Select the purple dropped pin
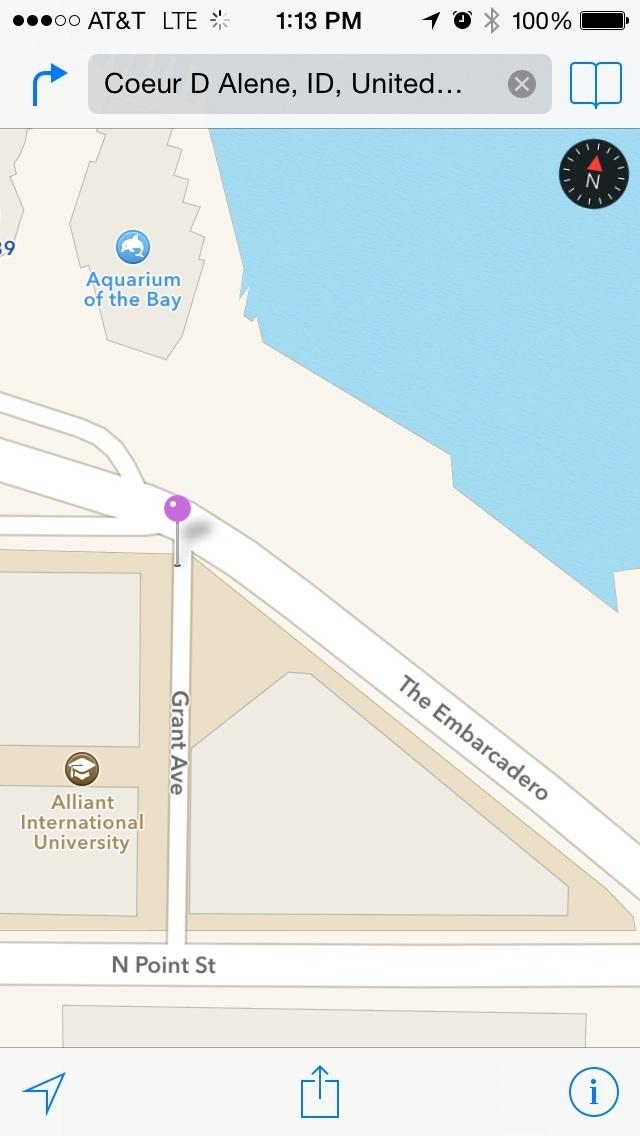The height and width of the screenshot is (1136, 640). coord(177,510)
